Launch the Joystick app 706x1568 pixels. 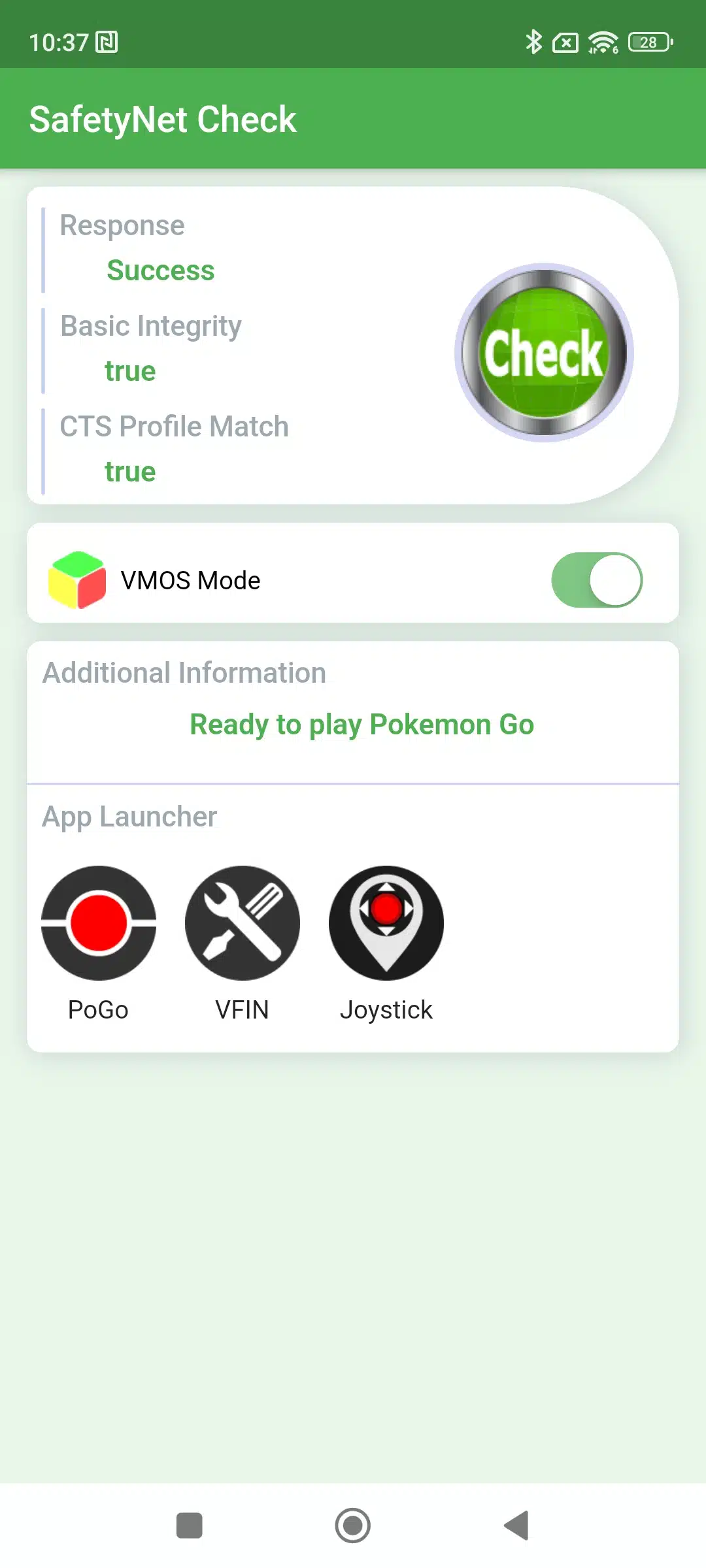386,923
